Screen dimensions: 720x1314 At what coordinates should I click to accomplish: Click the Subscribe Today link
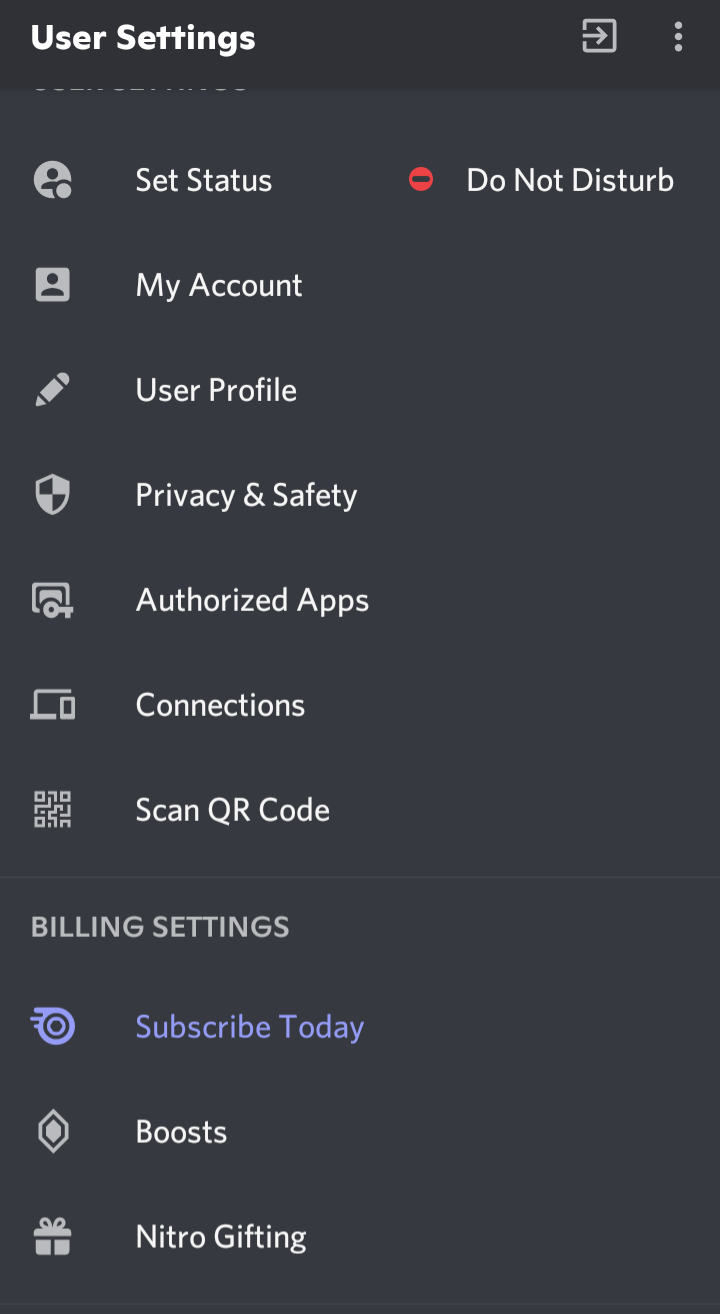249,1026
